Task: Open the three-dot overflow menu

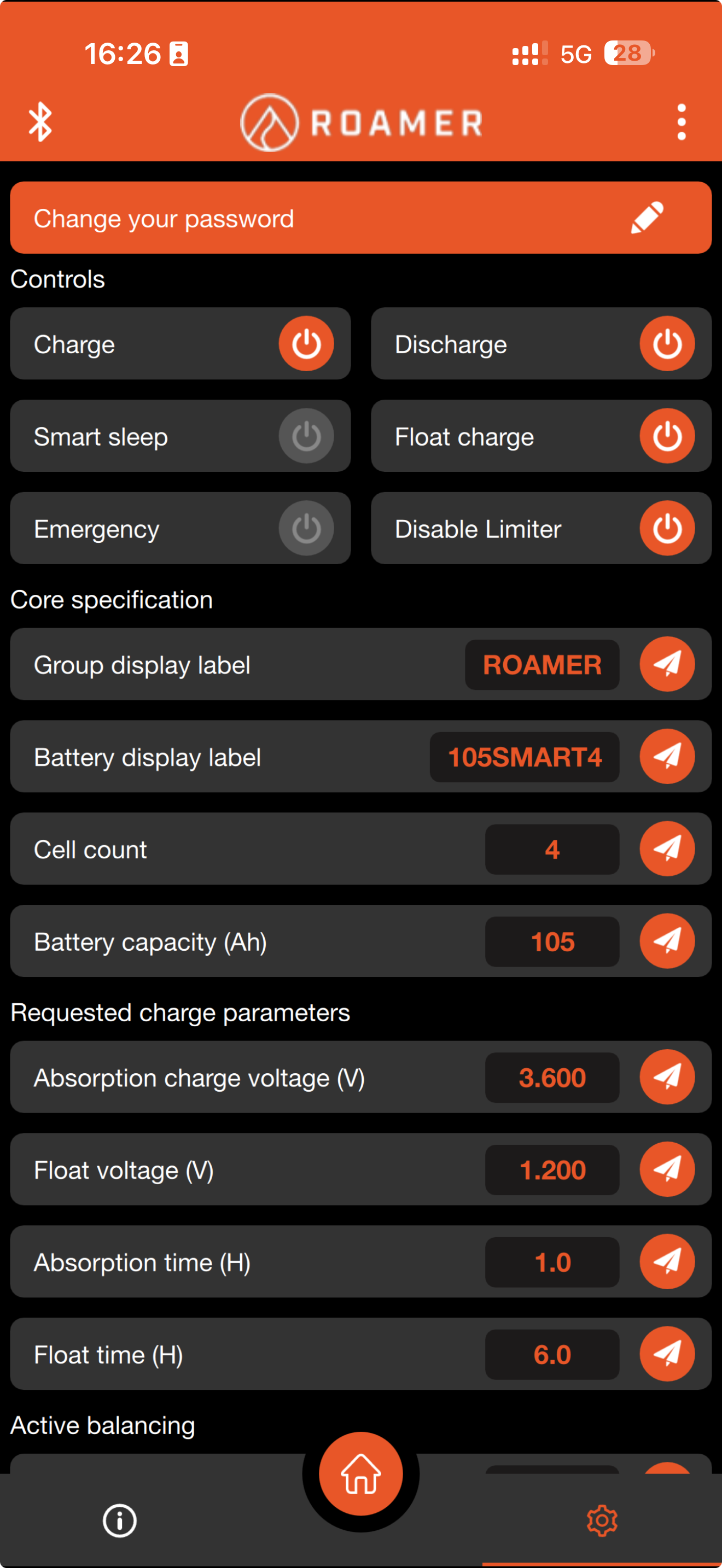Action: pos(681,122)
